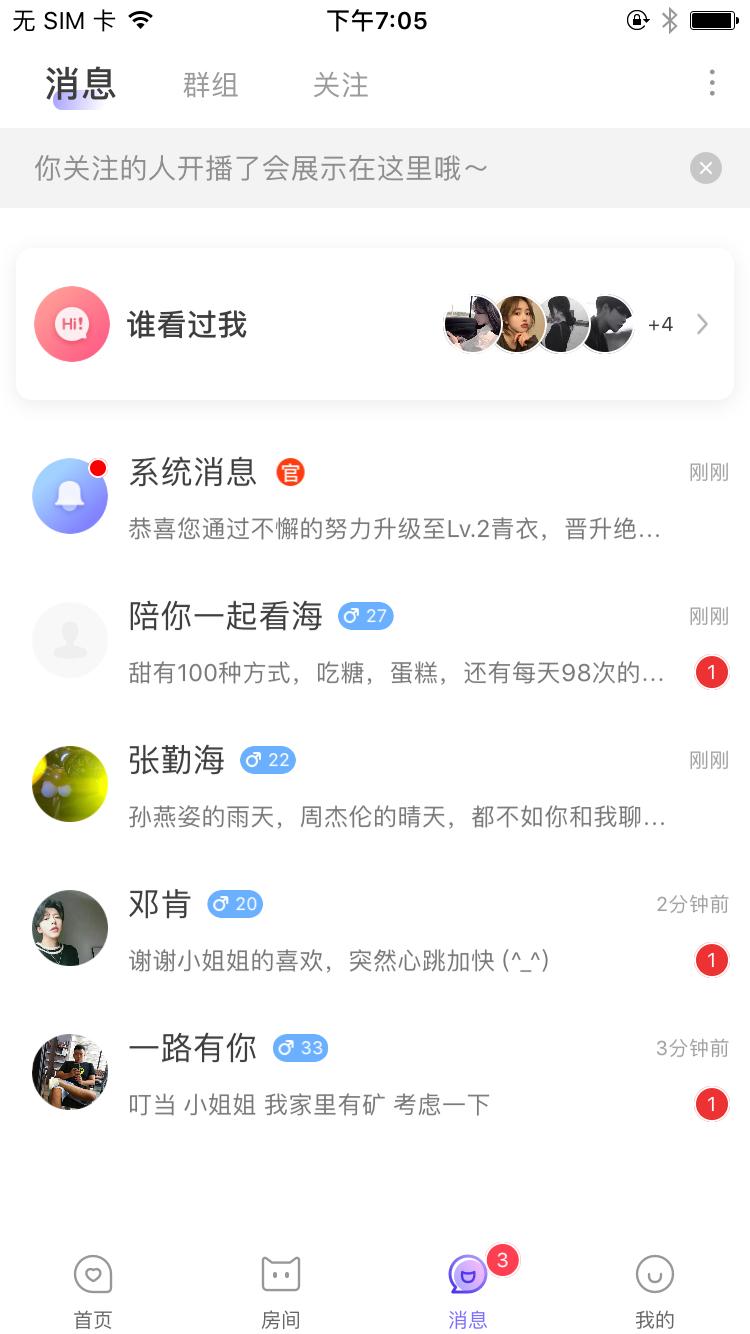750x1334 pixels.
Task: Open the three-dot overflow menu
Action: tap(712, 83)
